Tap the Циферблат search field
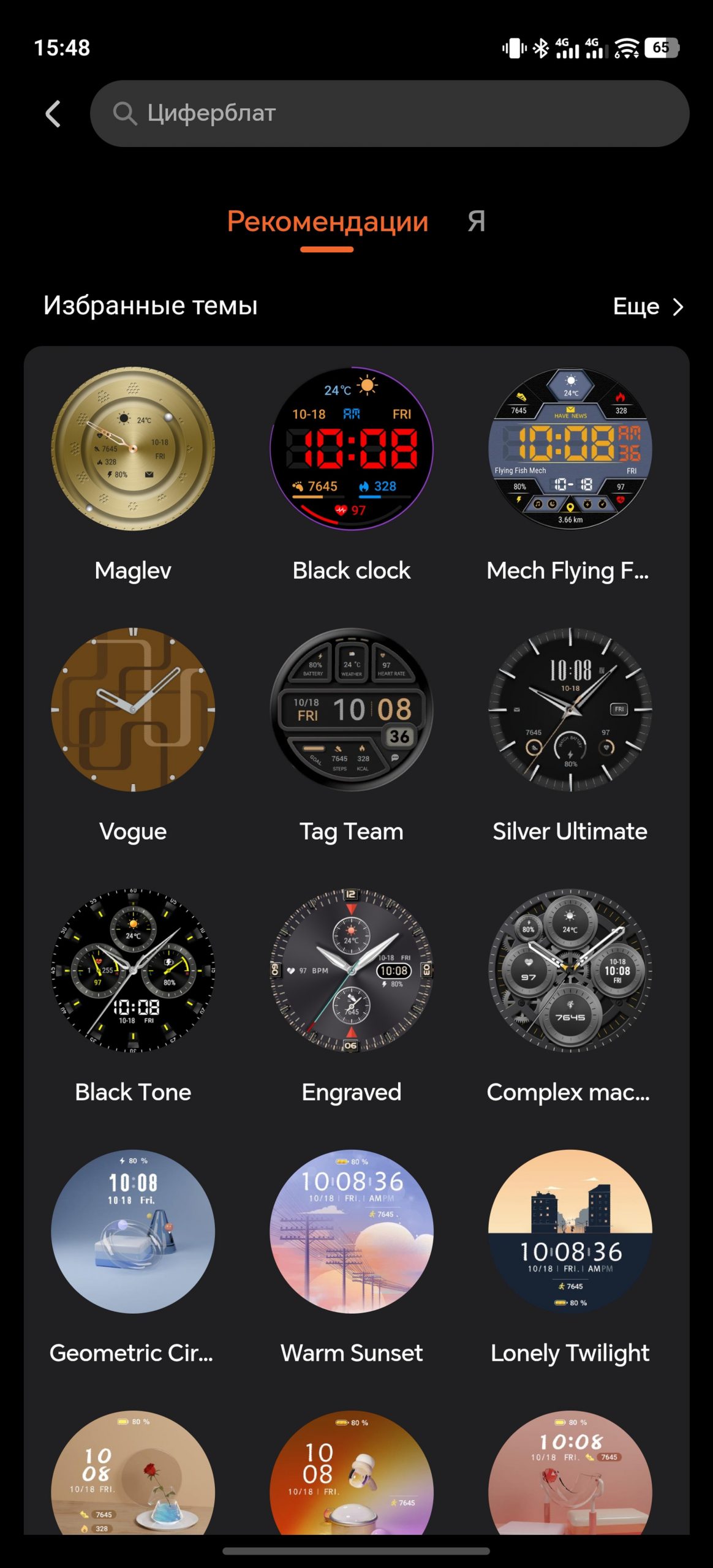This screenshot has width=713, height=1568. pyautogui.click(x=390, y=113)
